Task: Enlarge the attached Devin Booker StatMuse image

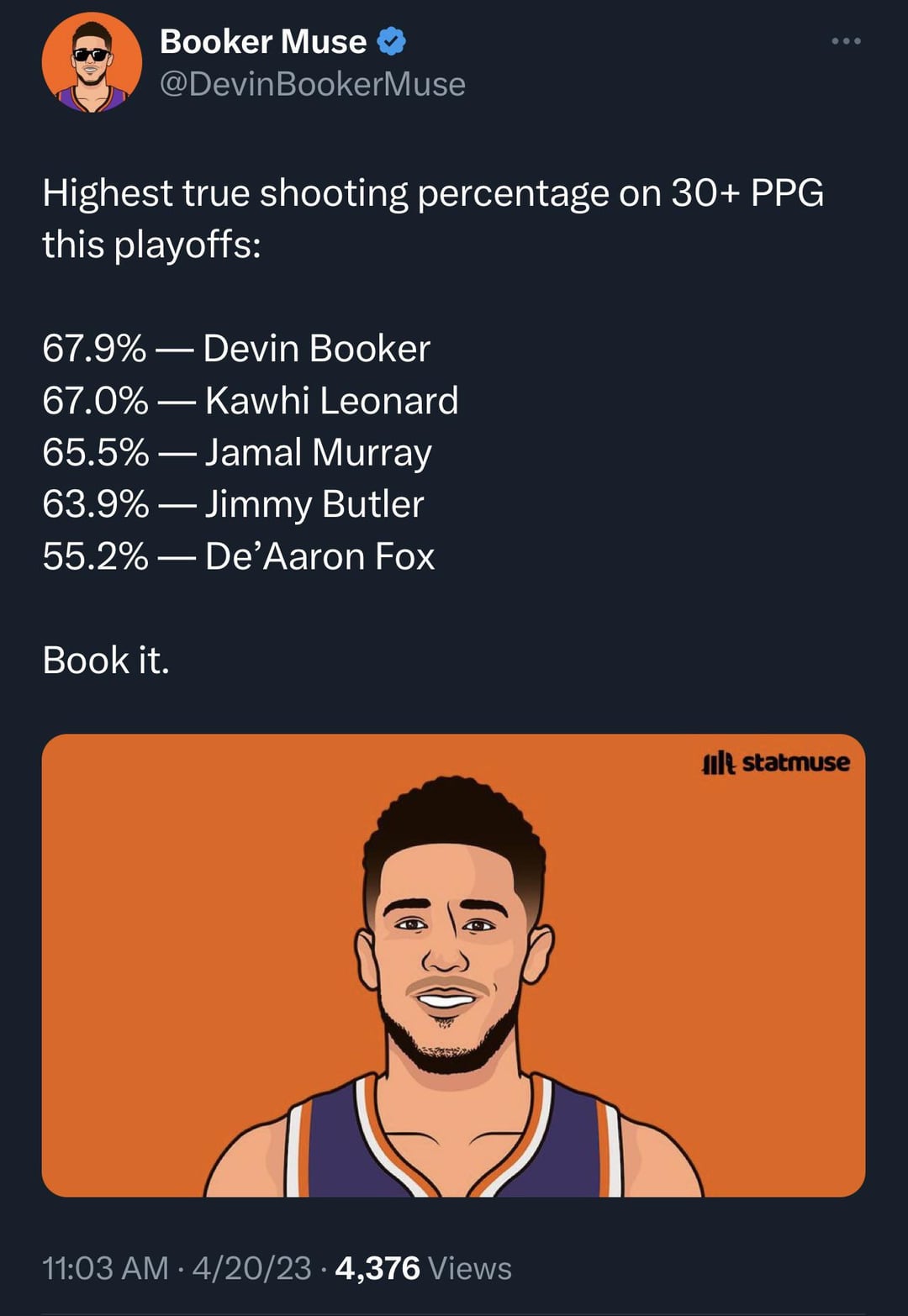Action: click(x=453, y=965)
